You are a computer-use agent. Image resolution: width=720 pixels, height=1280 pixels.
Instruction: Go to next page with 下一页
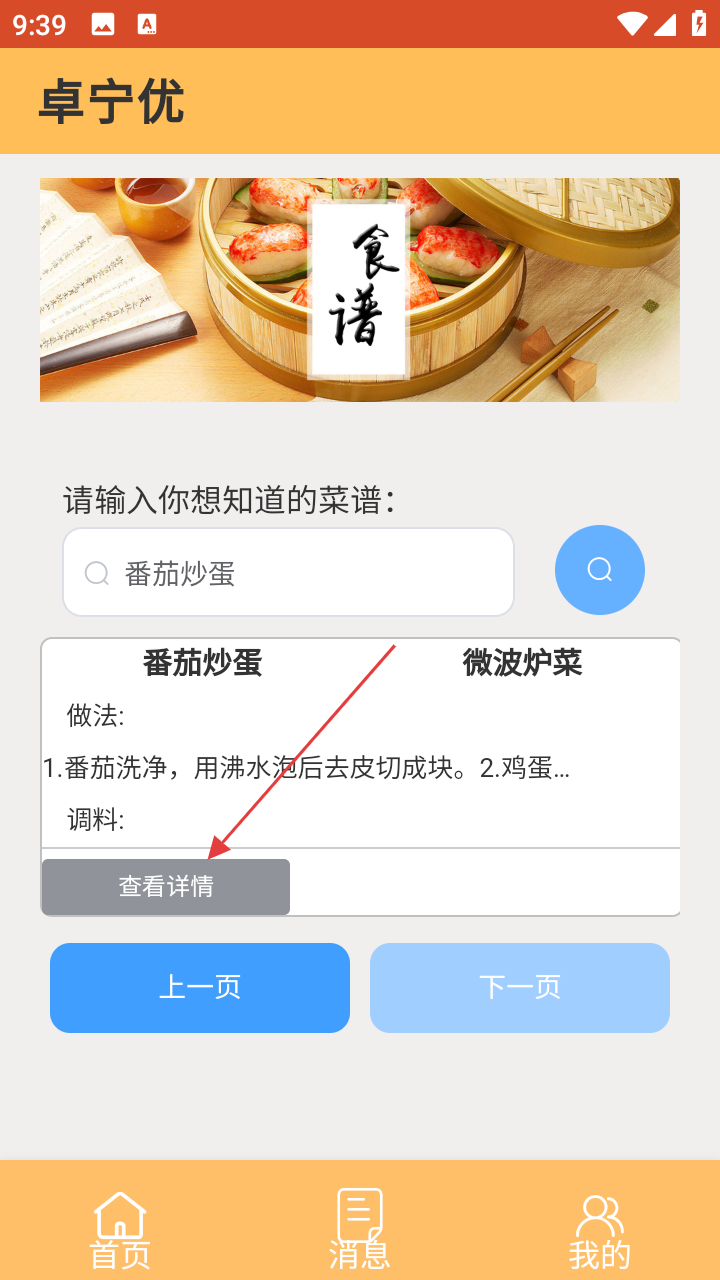(x=519, y=988)
